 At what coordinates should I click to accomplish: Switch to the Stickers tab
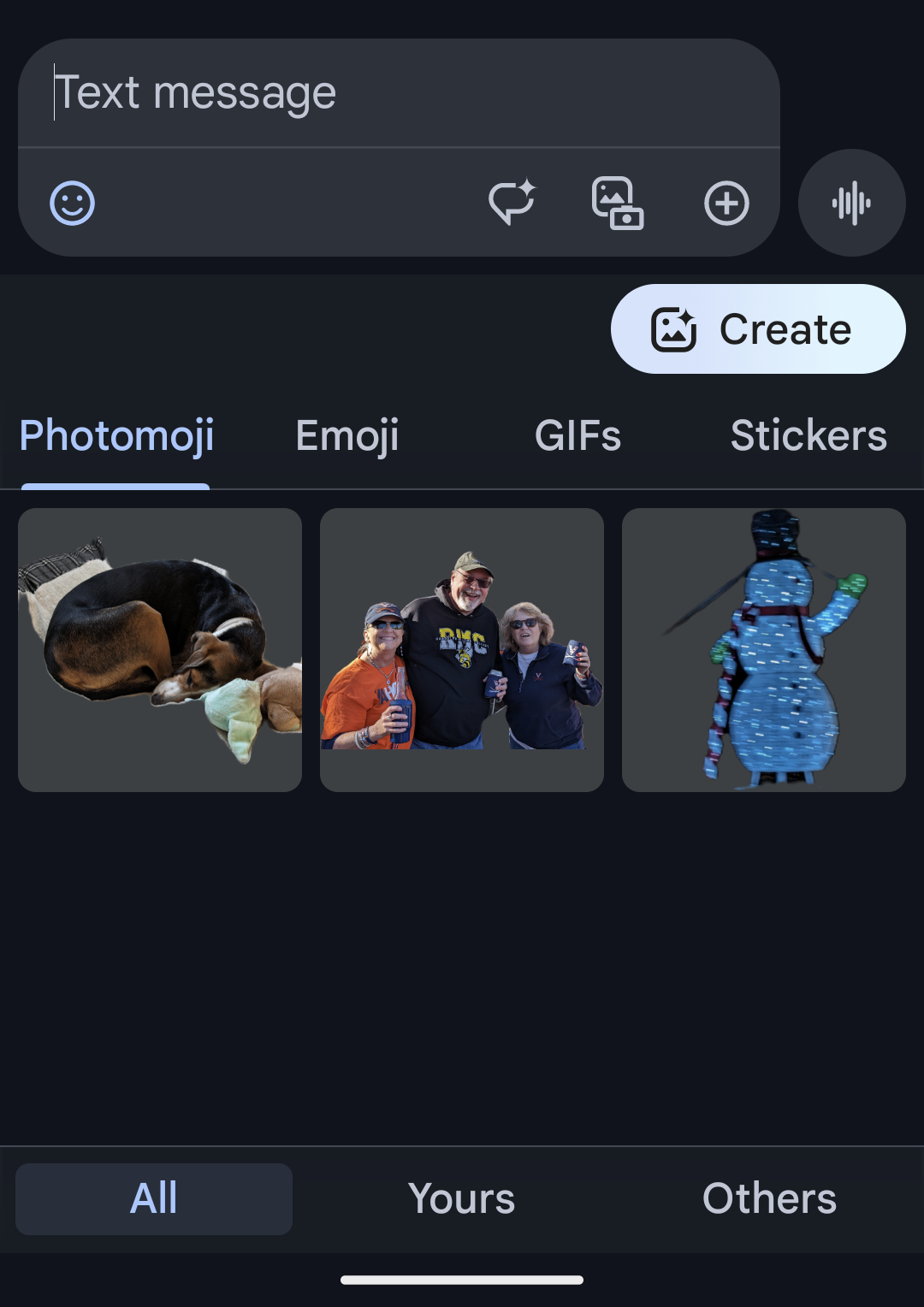tap(808, 435)
